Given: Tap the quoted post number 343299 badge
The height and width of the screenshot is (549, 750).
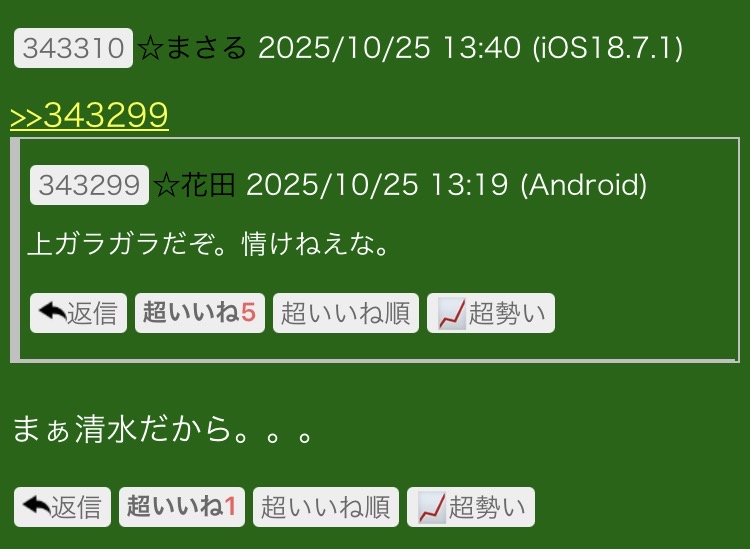Looking at the screenshot, I should pyautogui.click(x=89, y=185).
